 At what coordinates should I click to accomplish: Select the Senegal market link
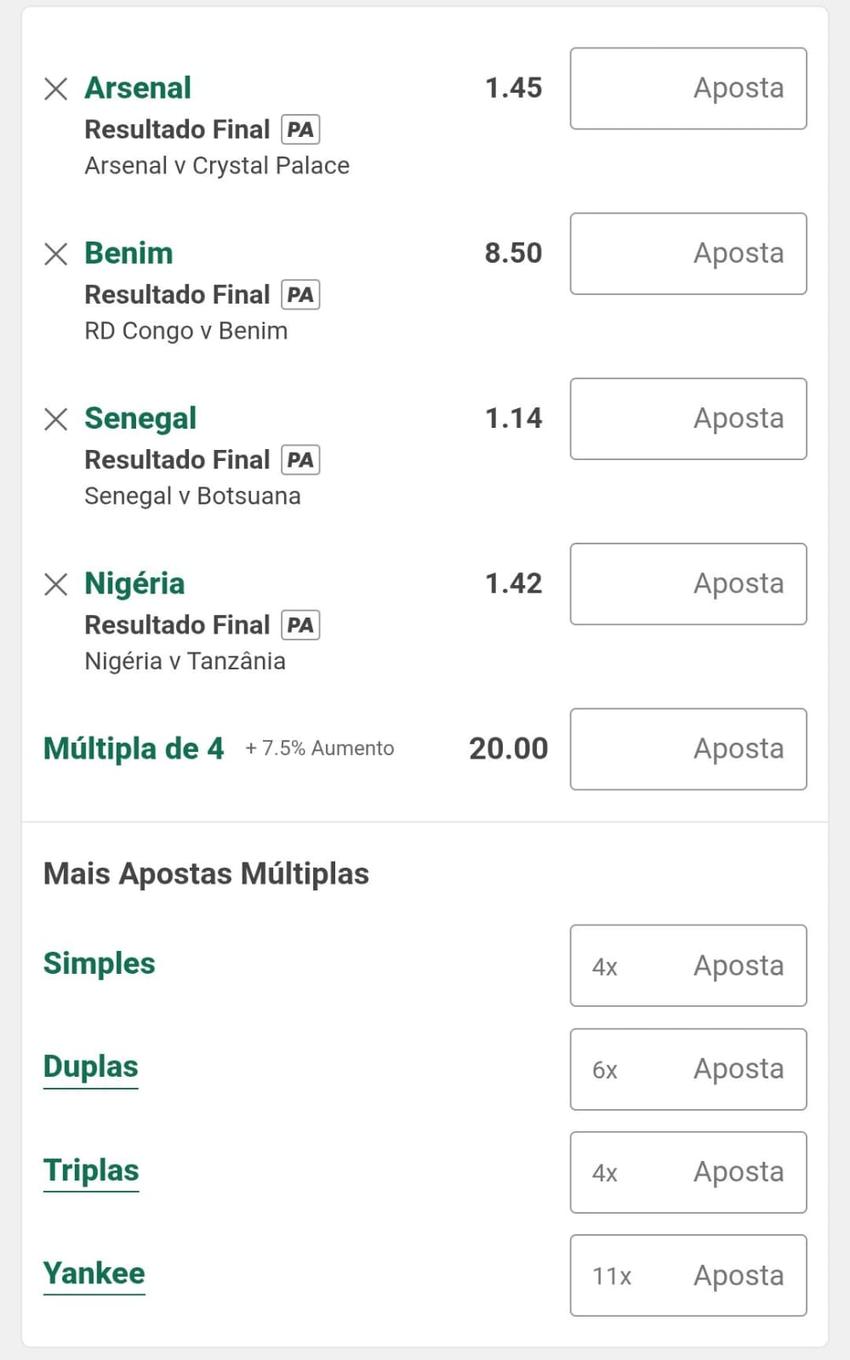pos(140,419)
